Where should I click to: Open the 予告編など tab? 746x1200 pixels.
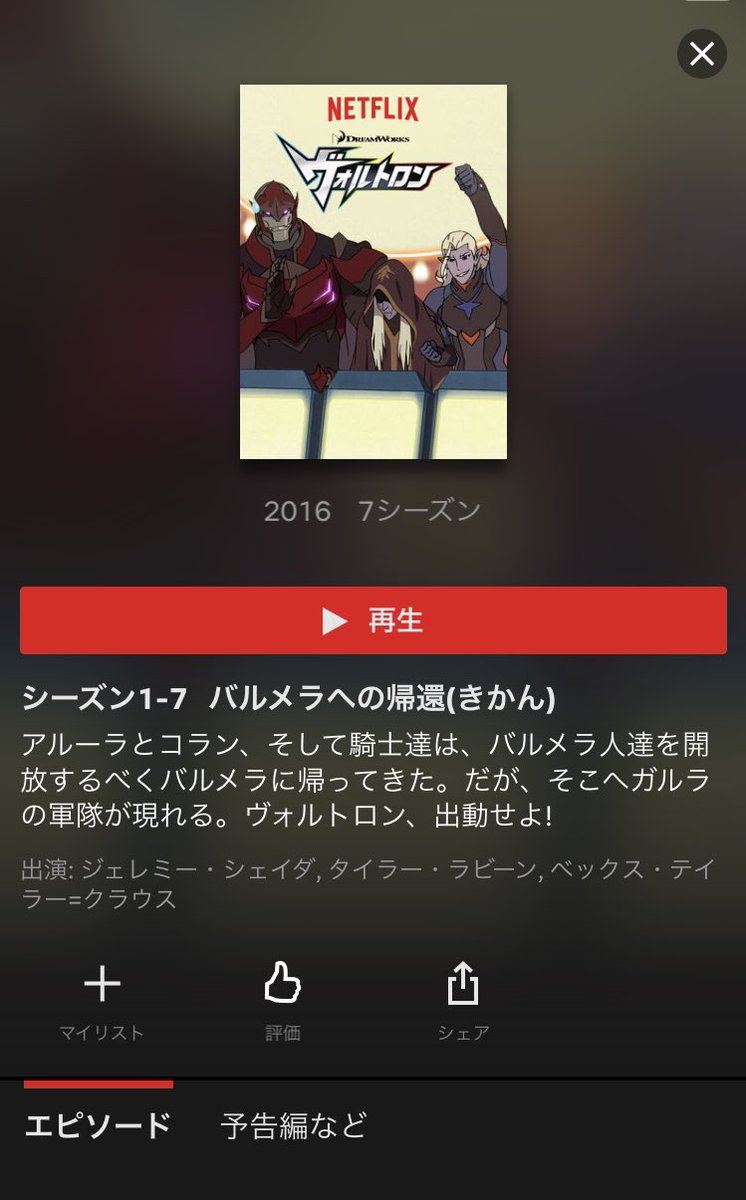point(293,1125)
